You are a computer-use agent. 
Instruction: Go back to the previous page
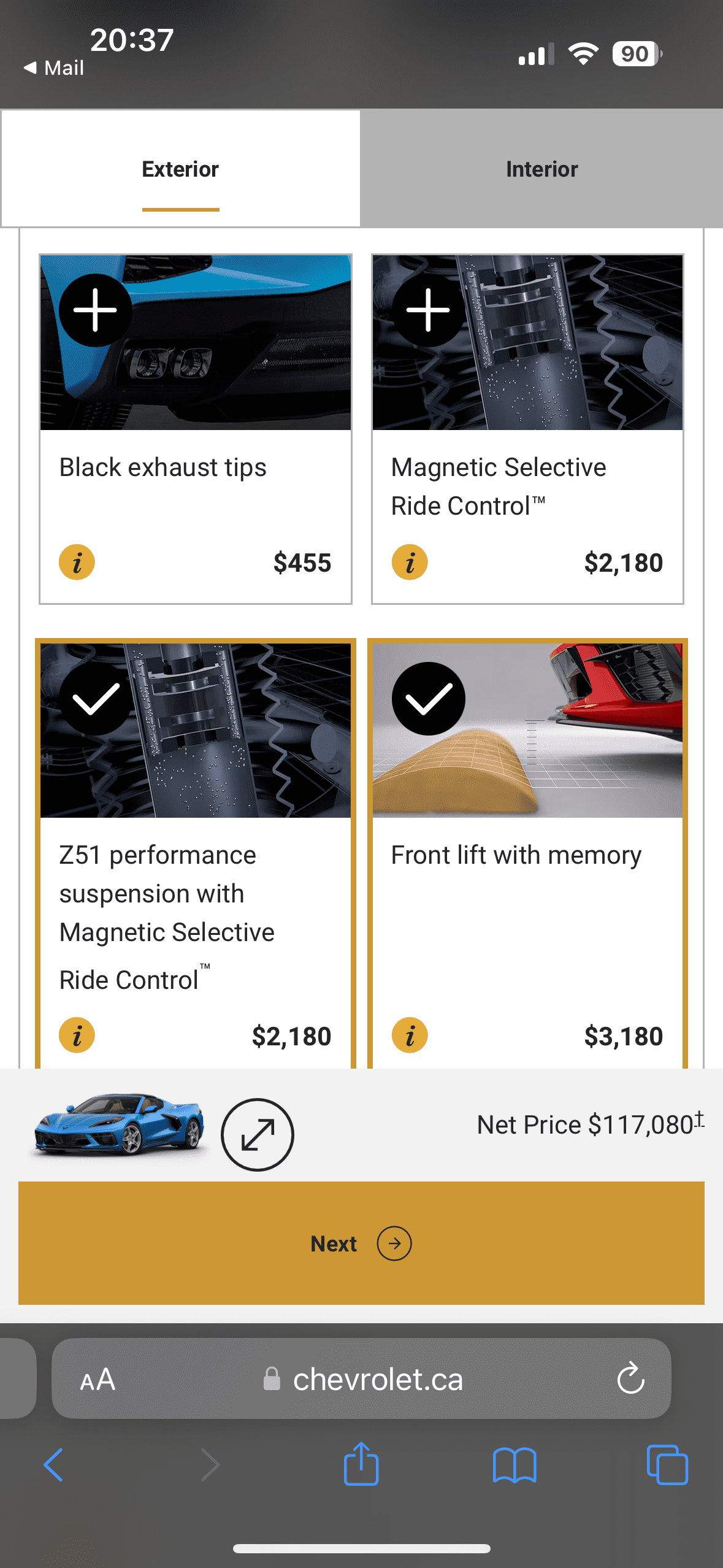pos(54,1465)
